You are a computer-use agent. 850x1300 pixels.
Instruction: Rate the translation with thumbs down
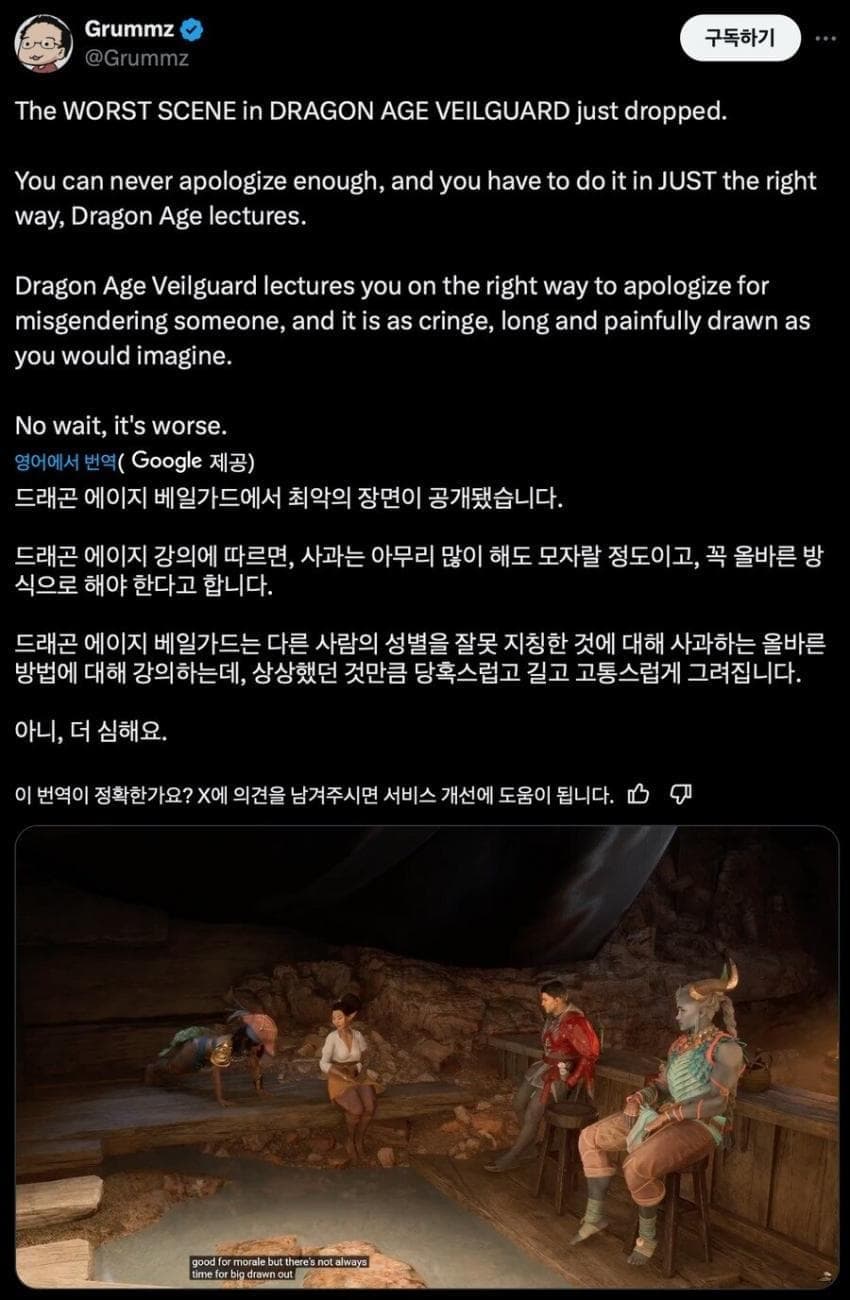click(x=680, y=794)
